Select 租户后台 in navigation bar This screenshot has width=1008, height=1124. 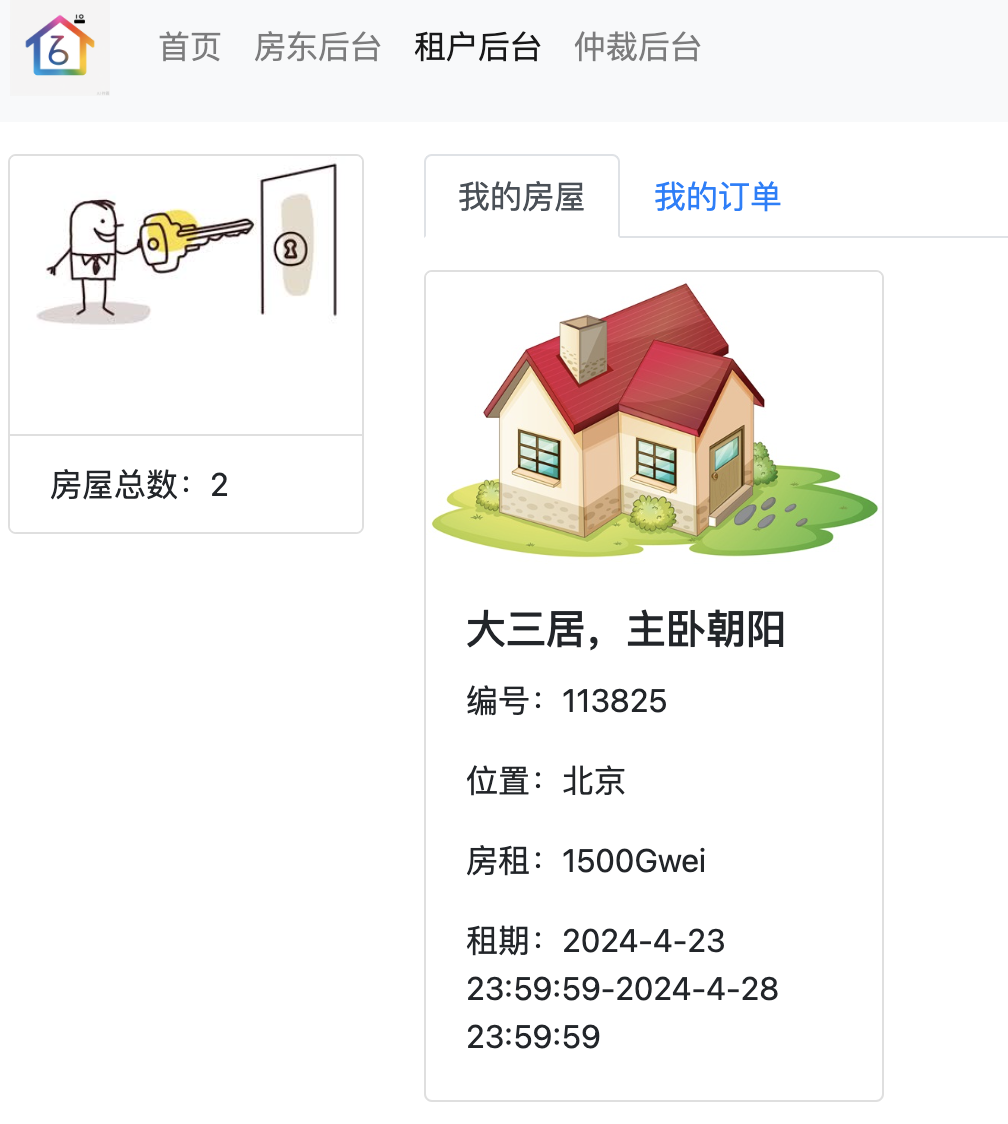pyautogui.click(x=477, y=47)
